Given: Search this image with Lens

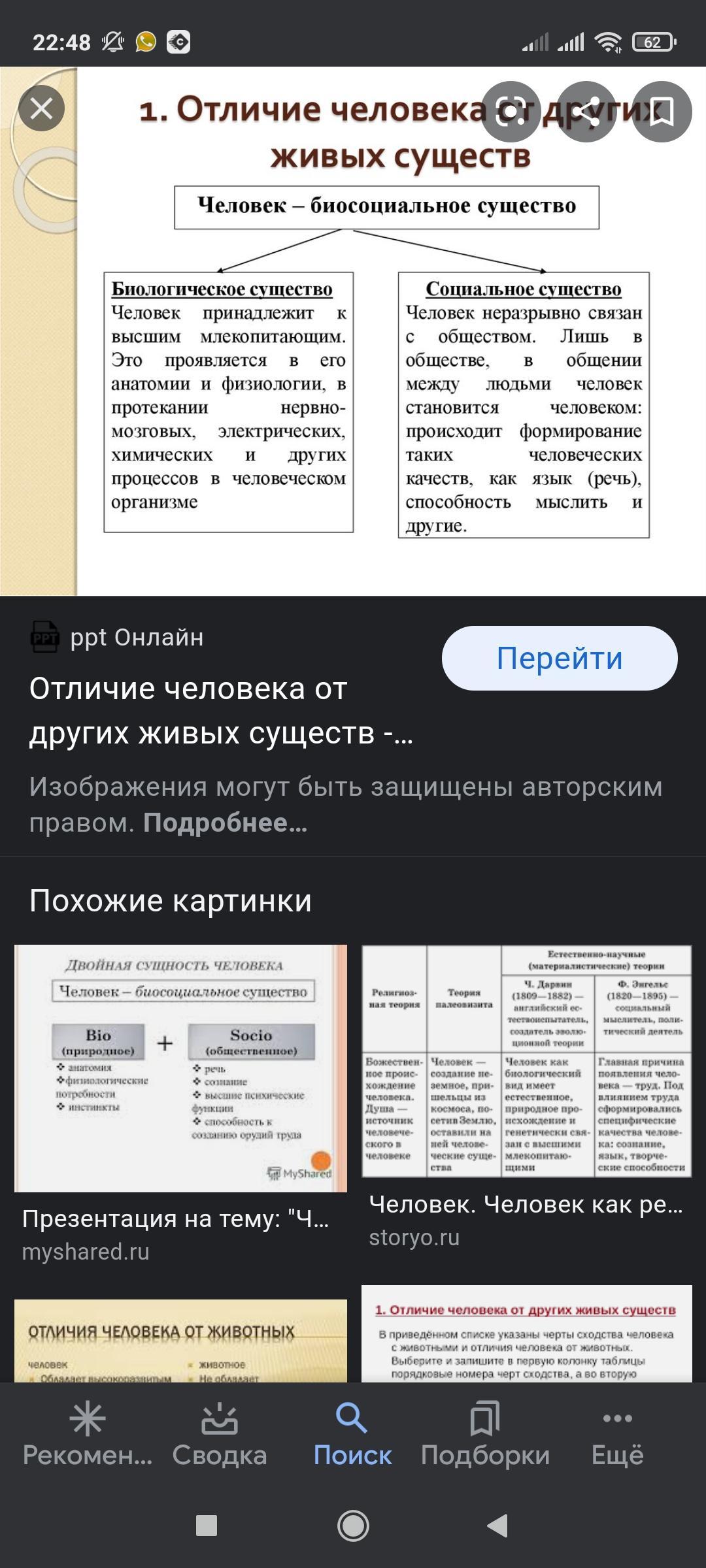Looking at the screenshot, I should (511, 112).
